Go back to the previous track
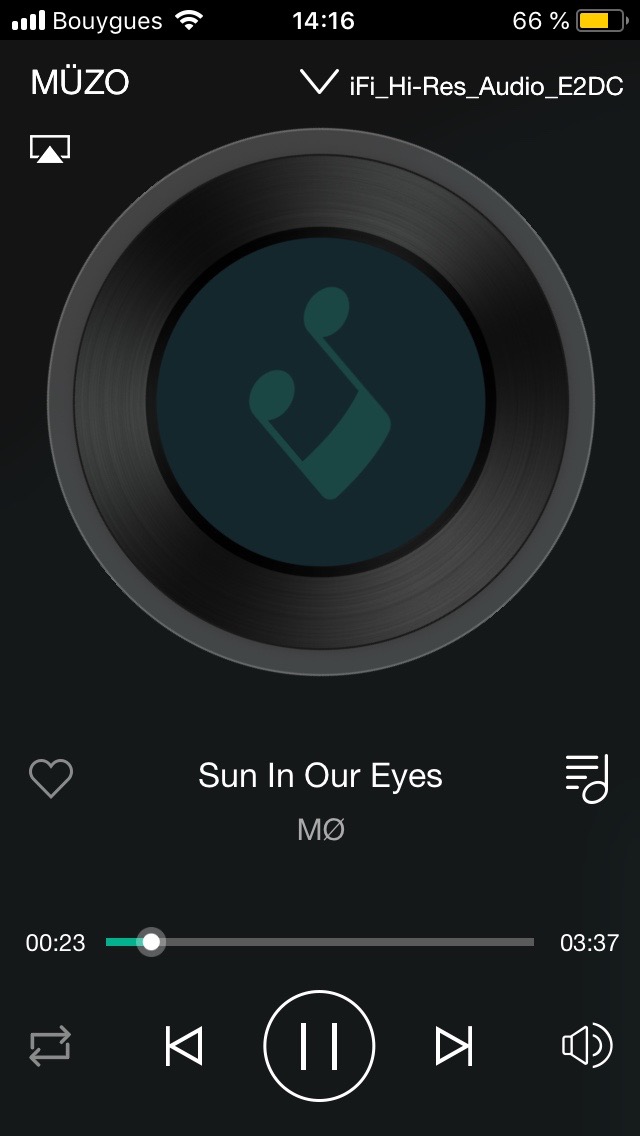 [x=184, y=1045]
